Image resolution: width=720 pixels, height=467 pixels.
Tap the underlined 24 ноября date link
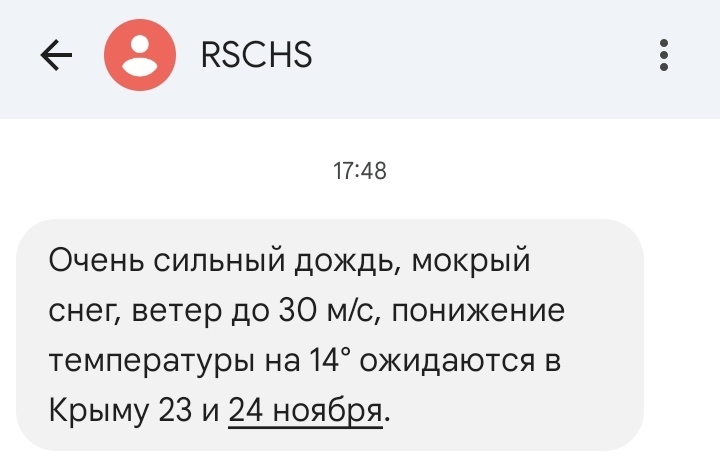(306, 410)
